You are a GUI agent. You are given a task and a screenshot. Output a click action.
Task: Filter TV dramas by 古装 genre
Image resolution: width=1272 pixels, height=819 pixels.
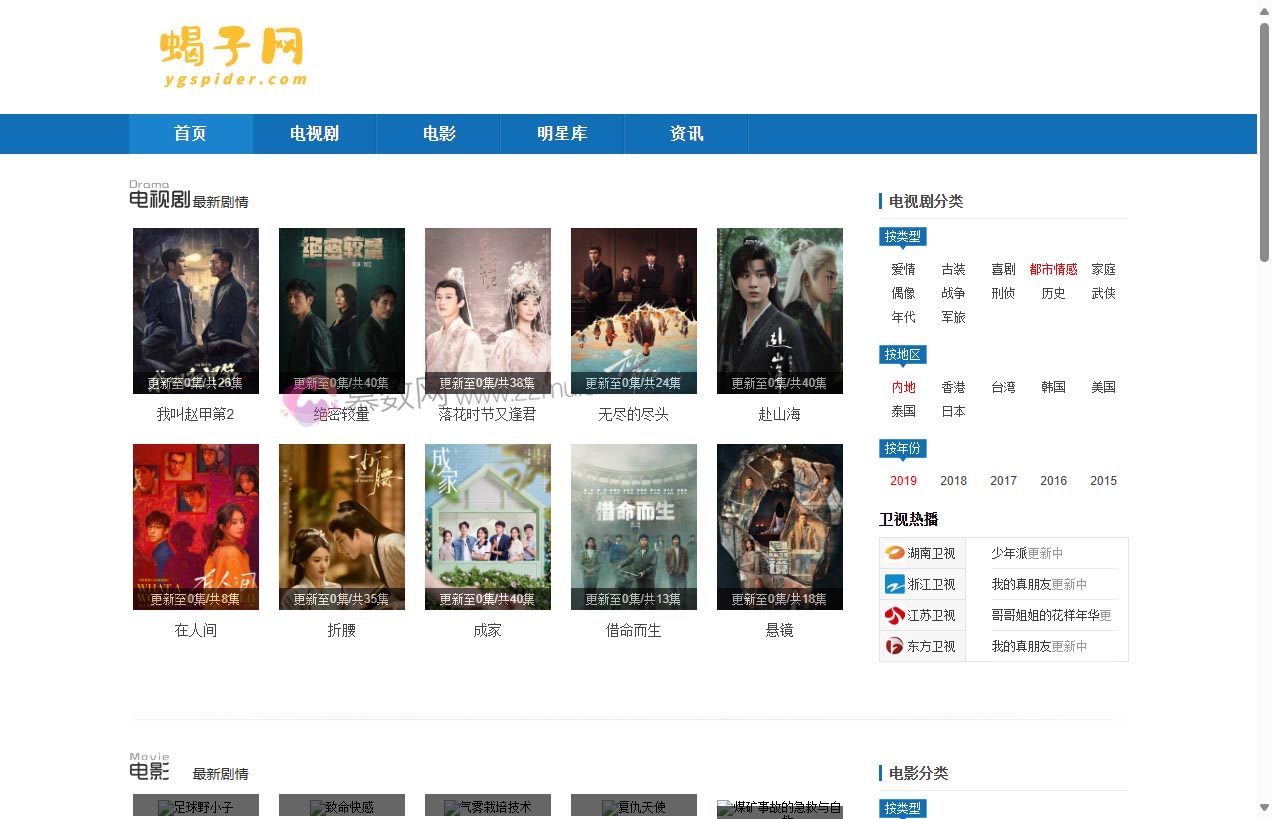pos(953,269)
